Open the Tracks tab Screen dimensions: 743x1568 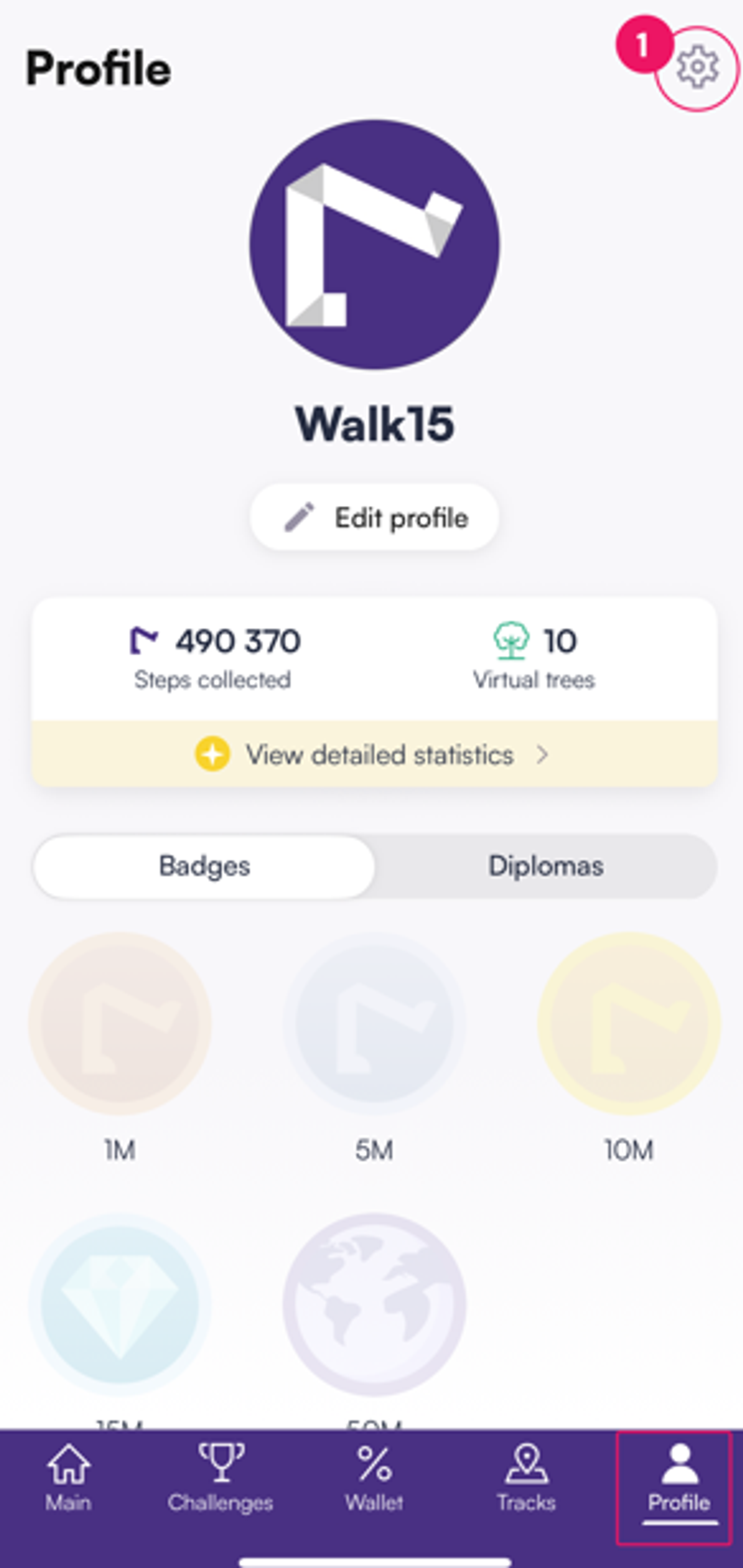526,1478
